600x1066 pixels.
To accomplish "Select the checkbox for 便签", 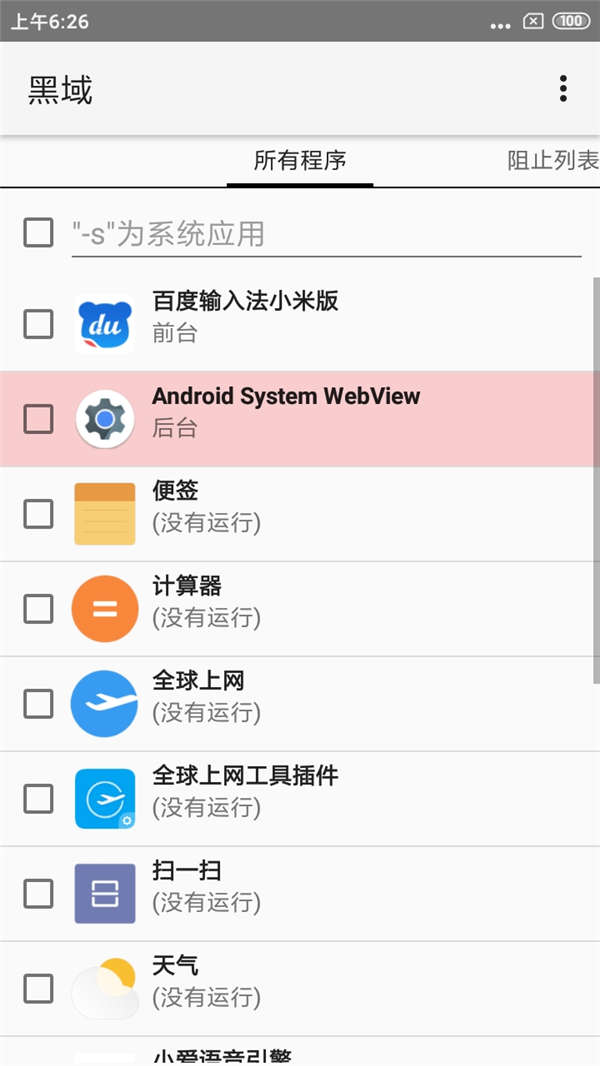I will tap(39, 514).
